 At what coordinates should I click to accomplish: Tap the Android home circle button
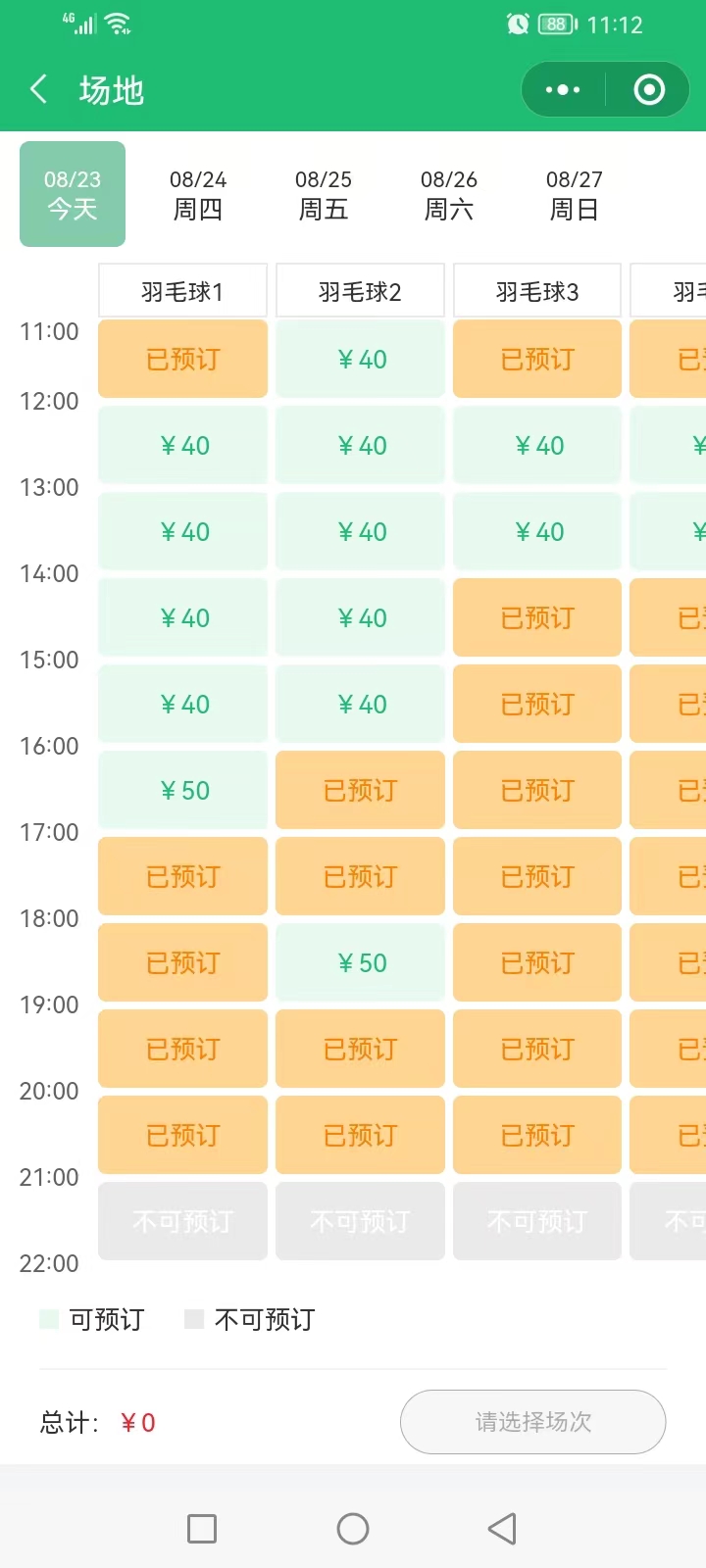[353, 1528]
